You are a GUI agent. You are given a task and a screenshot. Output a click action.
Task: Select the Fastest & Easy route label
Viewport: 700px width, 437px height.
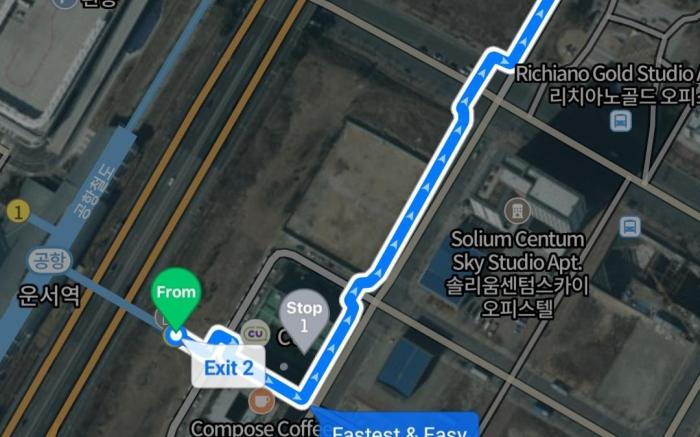pyautogui.click(x=398, y=430)
